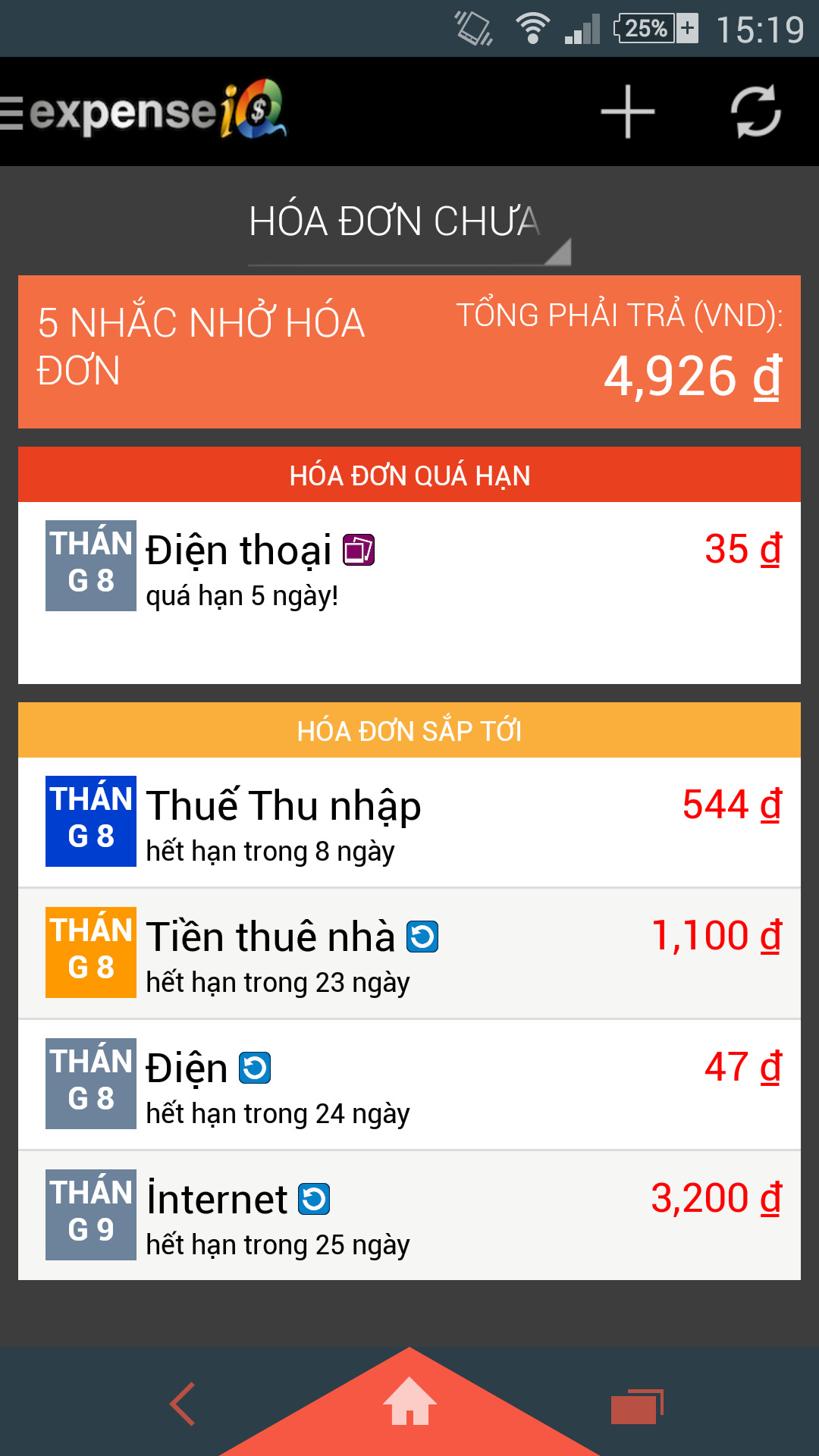The image size is (819, 1456).
Task: Open the stacked windows button
Action: point(637,1407)
